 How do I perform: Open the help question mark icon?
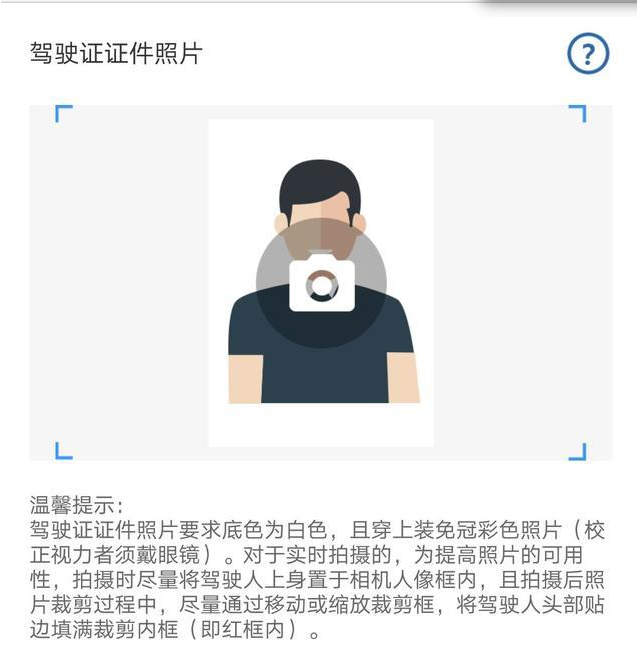click(x=588, y=53)
